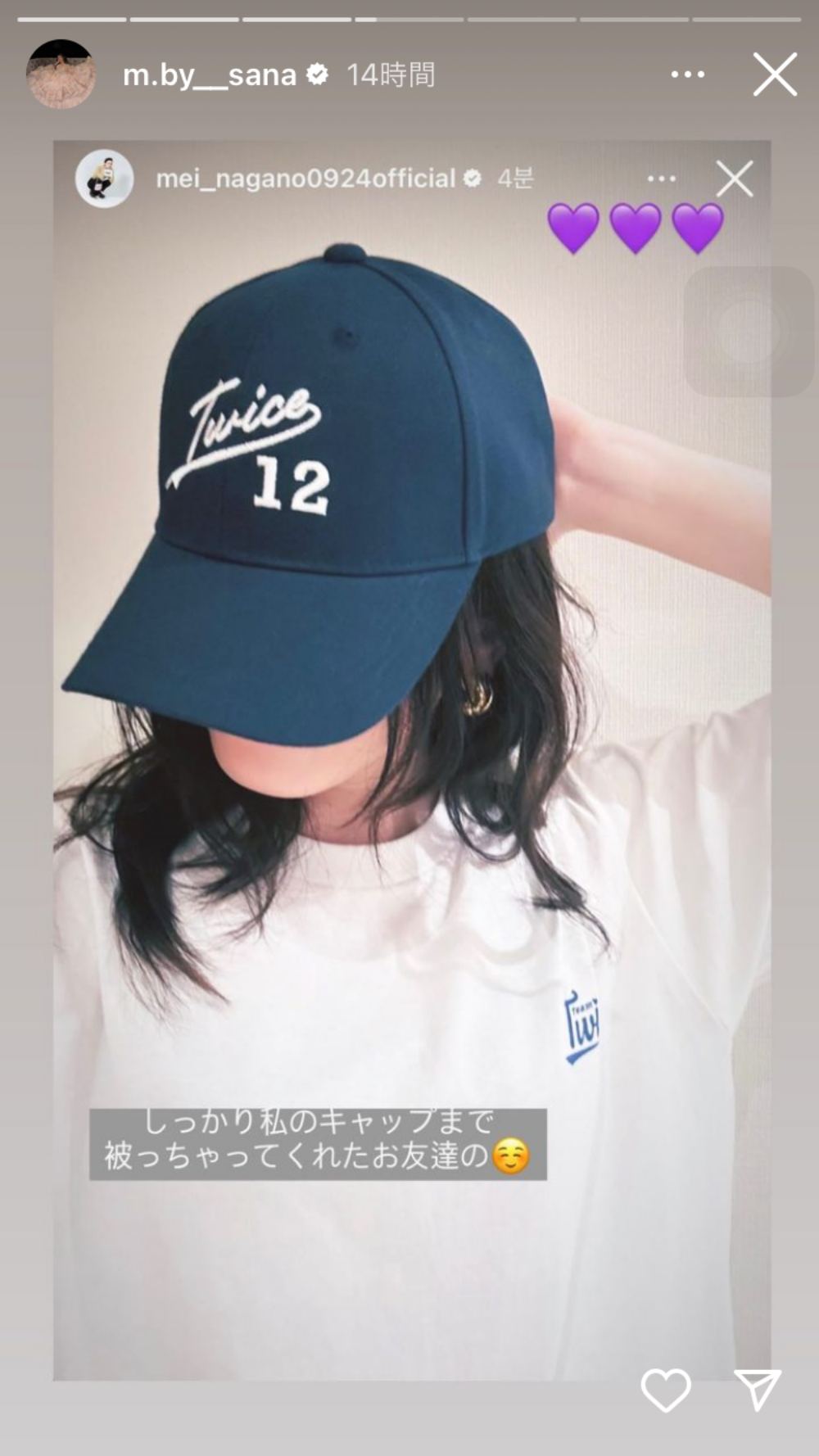Image resolution: width=819 pixels, height=1456 pixels.
Task: Tap the m.by__sana username
Action: coord(209,75)
